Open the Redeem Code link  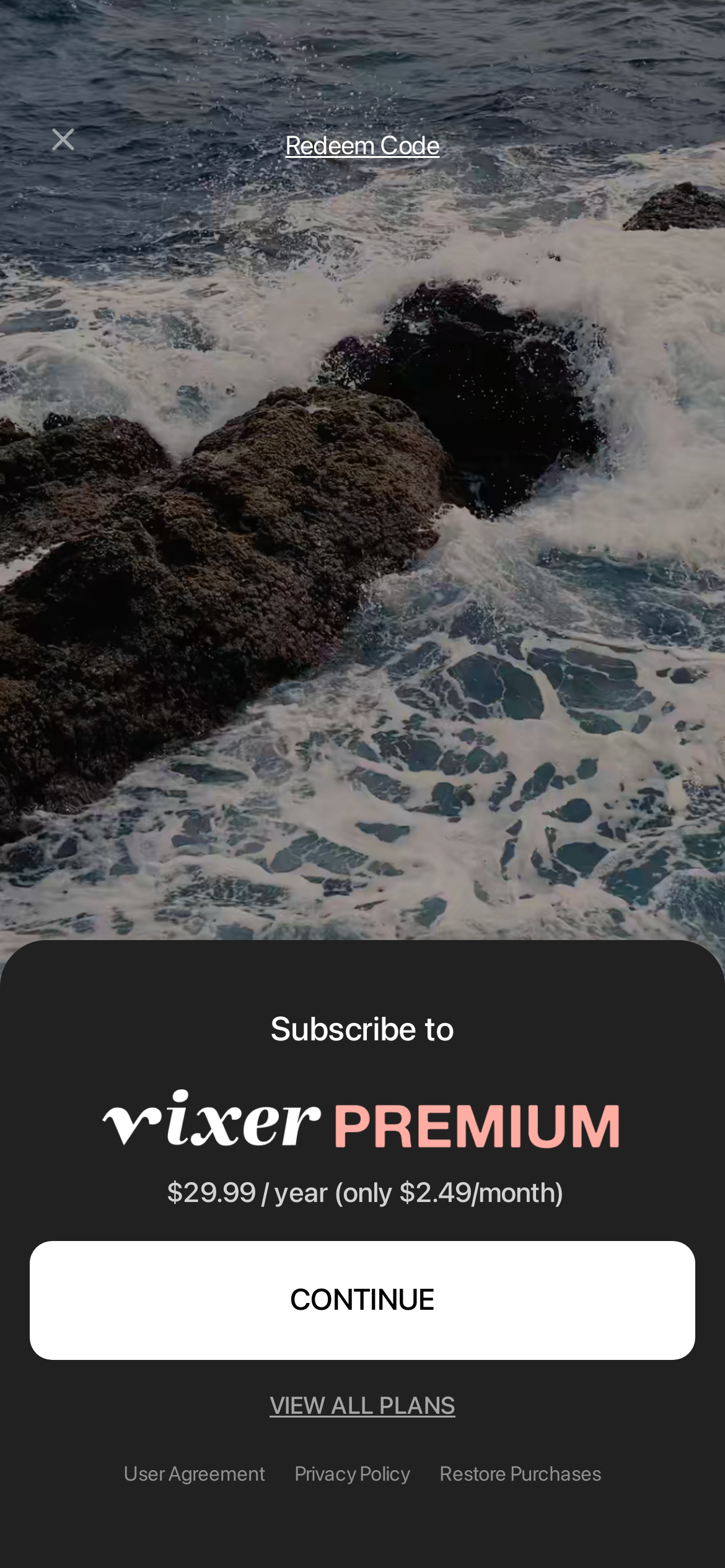[x=362, y=146]
